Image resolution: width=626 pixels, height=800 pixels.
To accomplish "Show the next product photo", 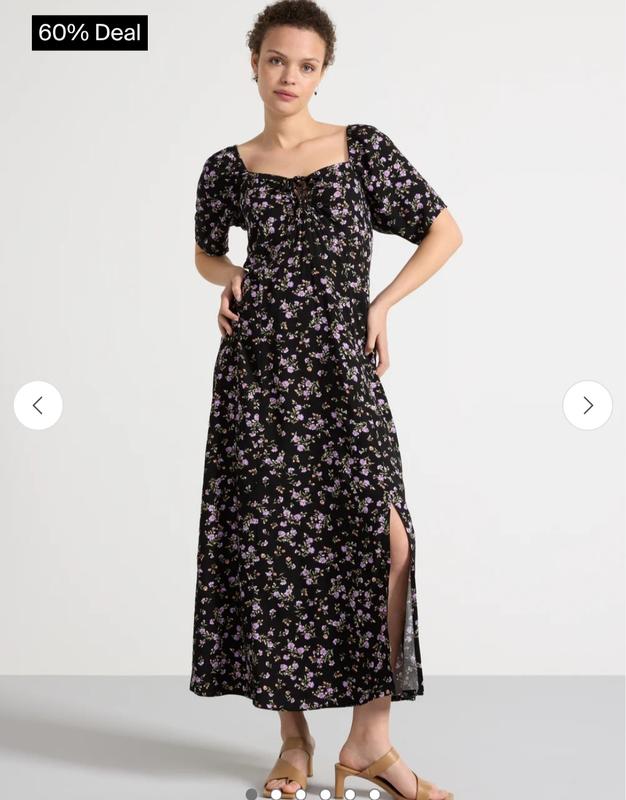I will click(587, 405).
